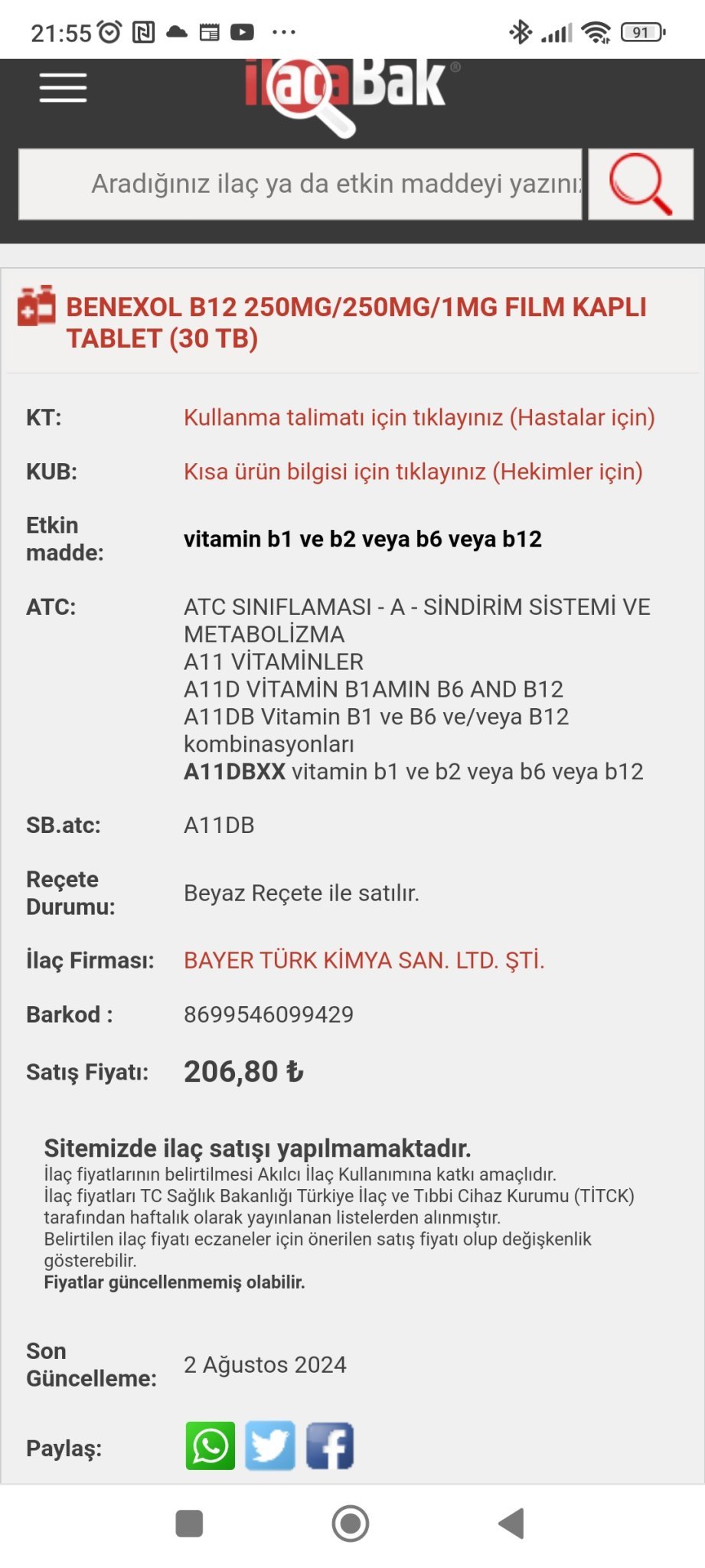
Task: Open the Kısa ürün bilgisi link
Action: click(x=413, y=472)
